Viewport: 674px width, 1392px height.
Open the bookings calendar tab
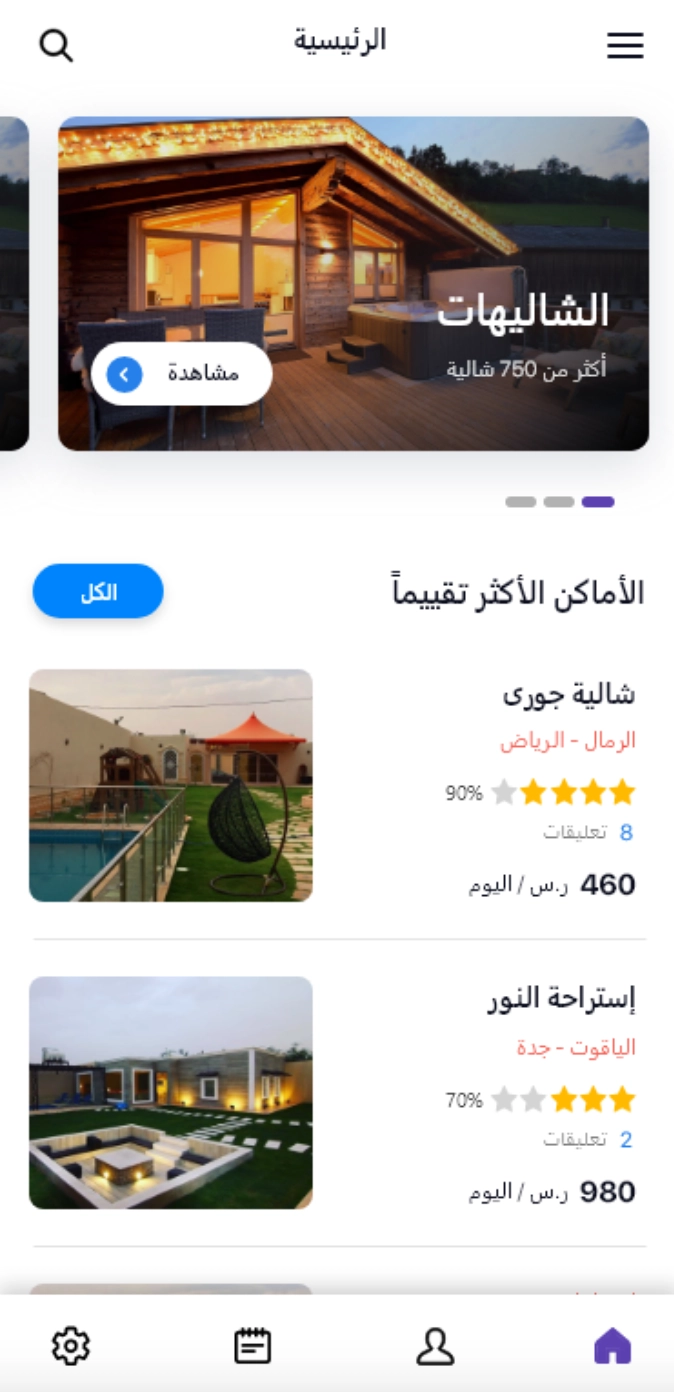[252, 1346]
